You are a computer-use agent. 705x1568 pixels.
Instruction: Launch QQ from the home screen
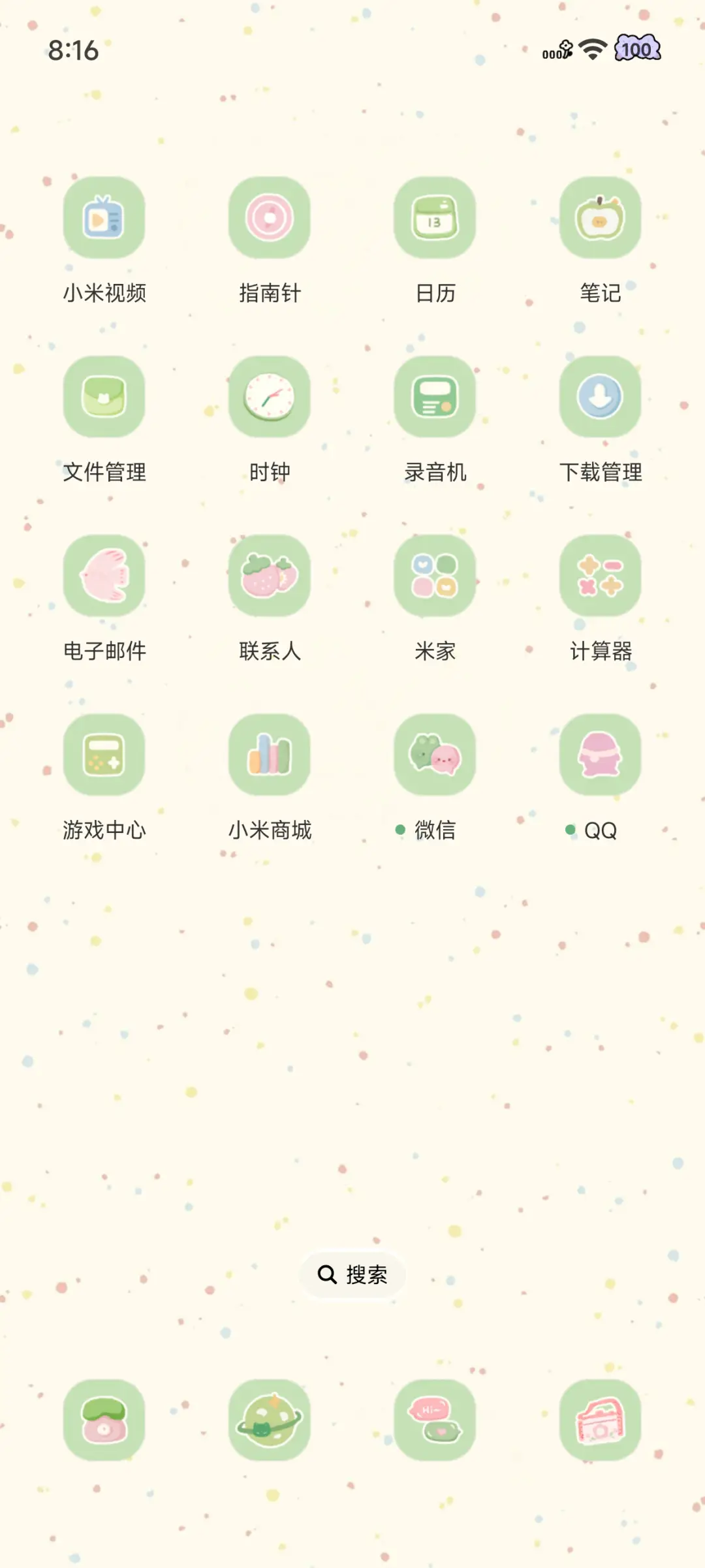pos(600,755)
